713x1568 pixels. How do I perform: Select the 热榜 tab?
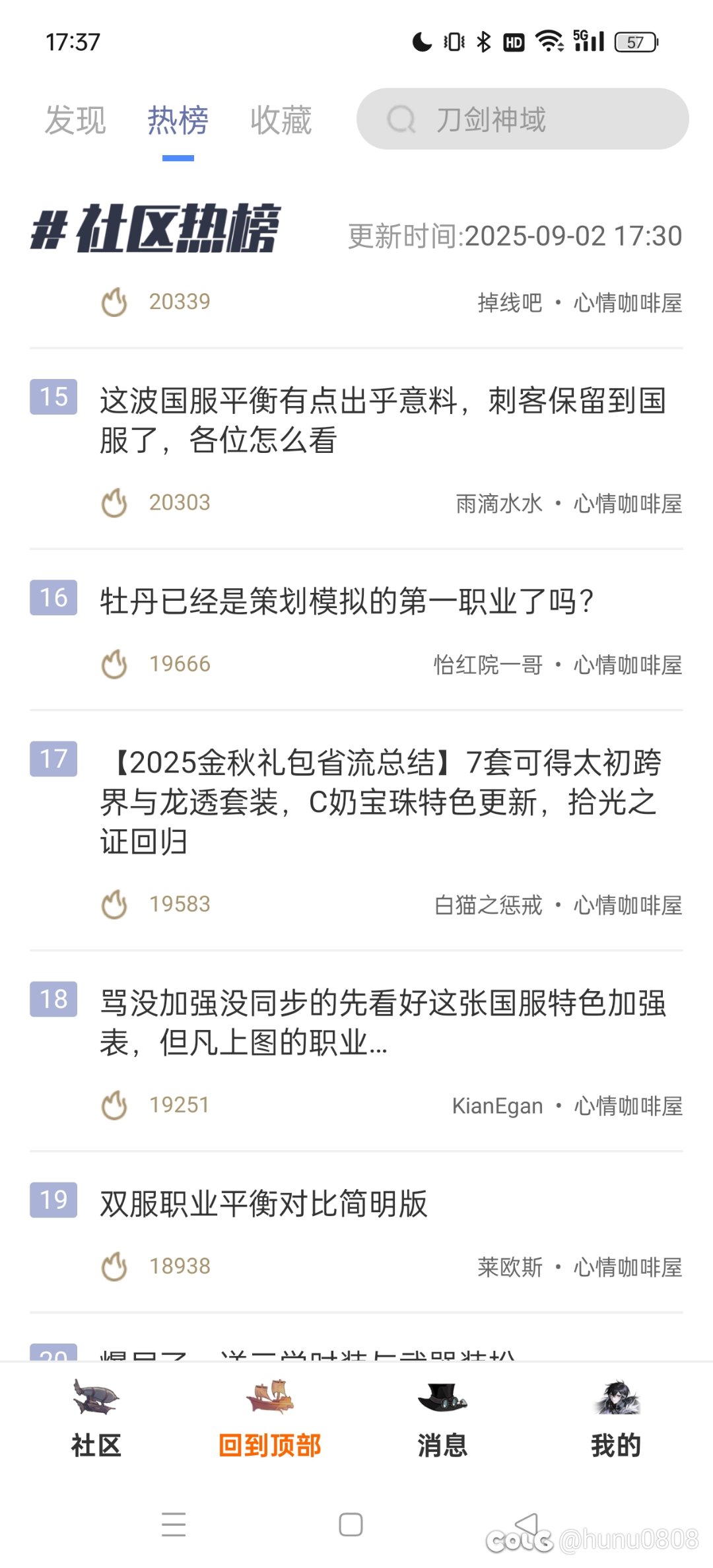[x=178, y=120]
